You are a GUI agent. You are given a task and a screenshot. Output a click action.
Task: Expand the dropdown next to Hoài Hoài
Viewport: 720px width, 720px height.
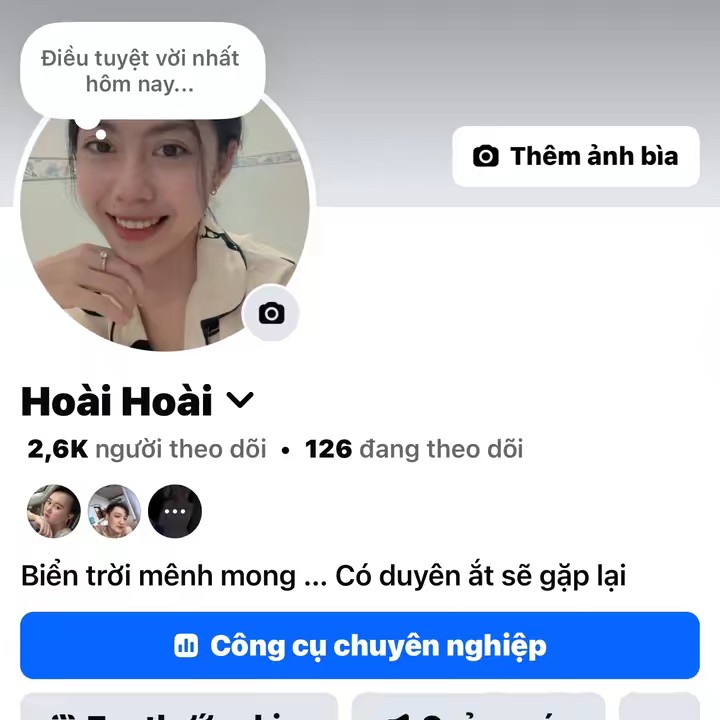[241, 401]
